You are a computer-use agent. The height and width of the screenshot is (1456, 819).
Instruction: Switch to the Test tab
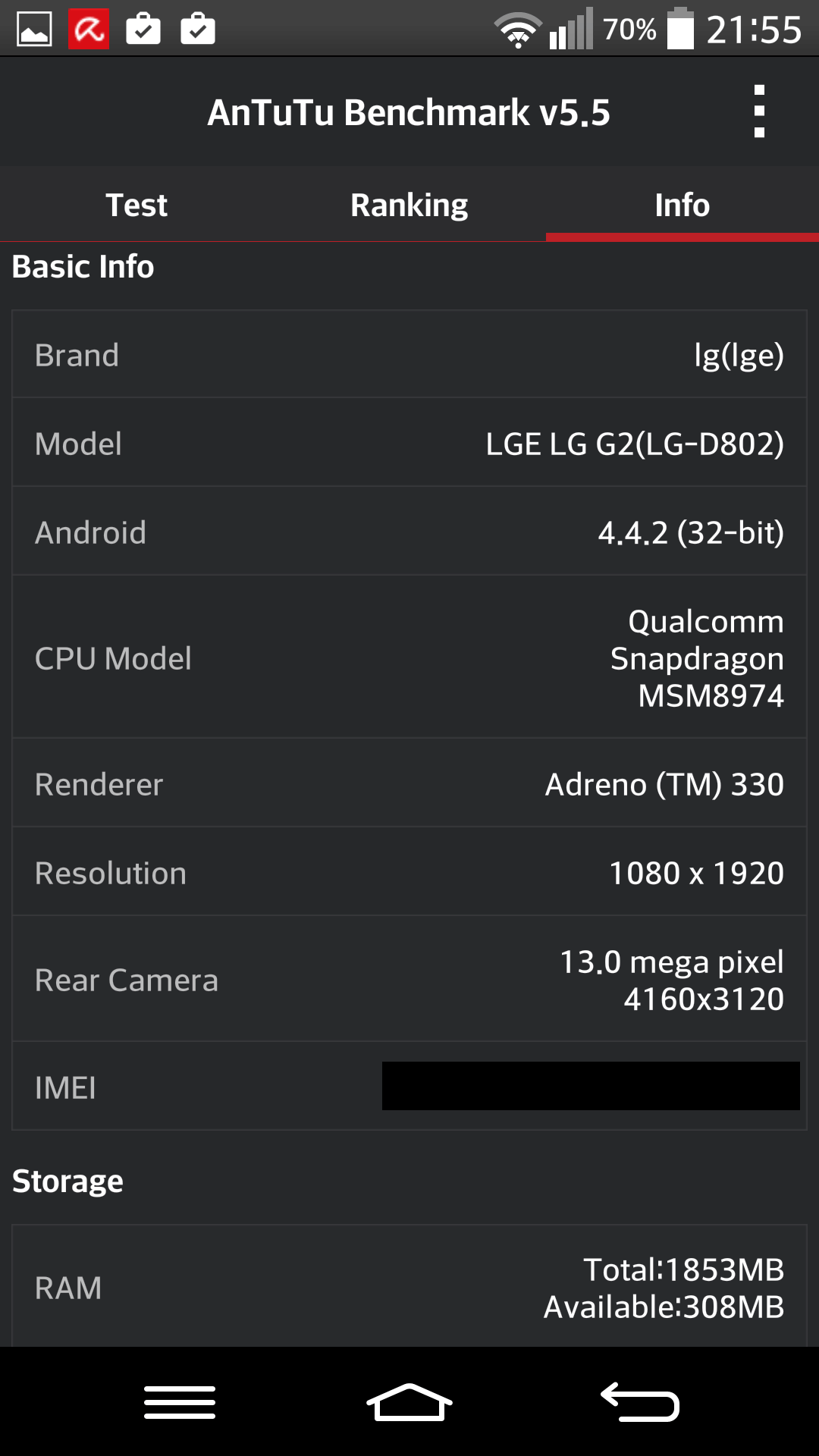click(136, 205)
